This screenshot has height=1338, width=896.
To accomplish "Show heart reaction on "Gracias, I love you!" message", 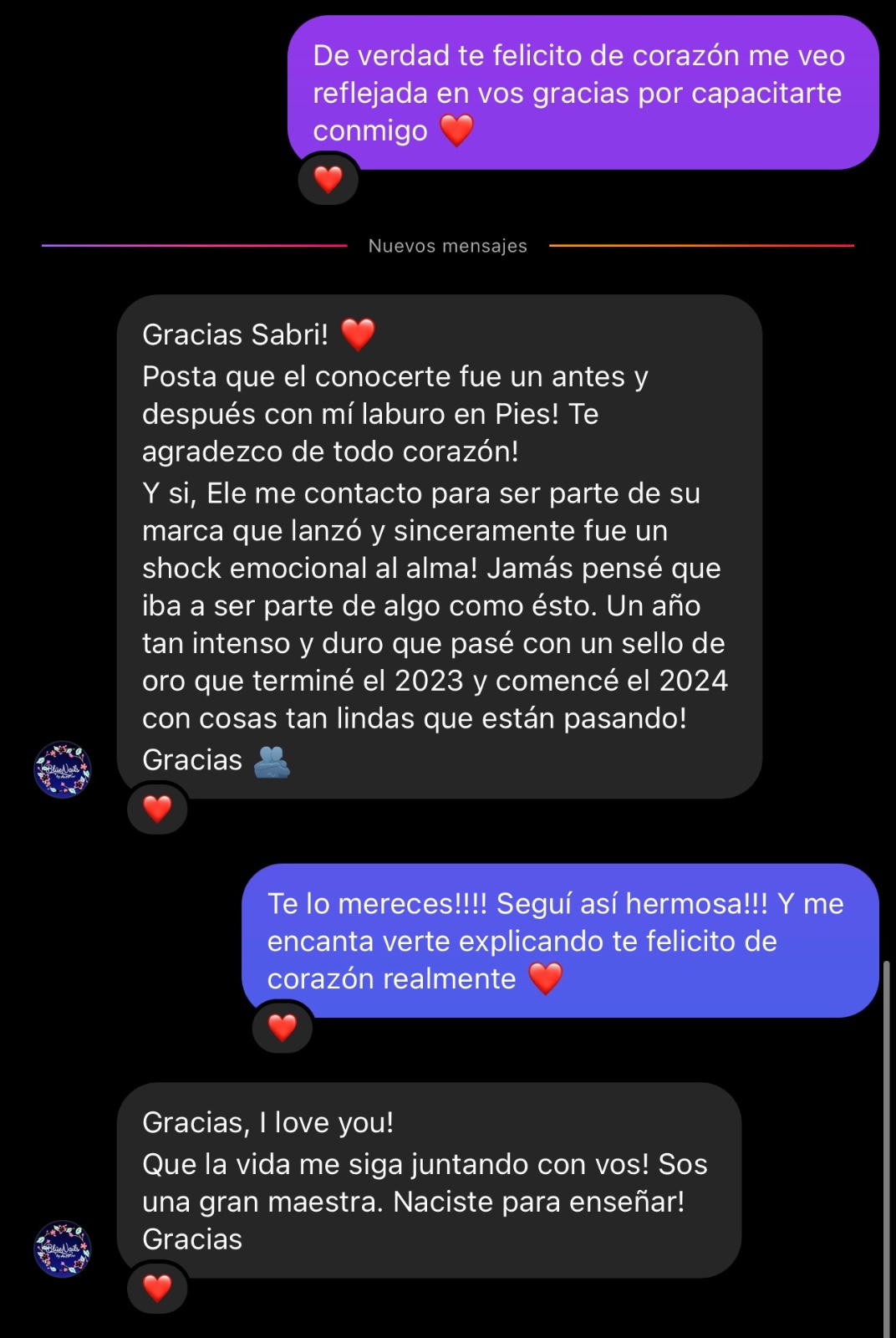I will 157,1288.
